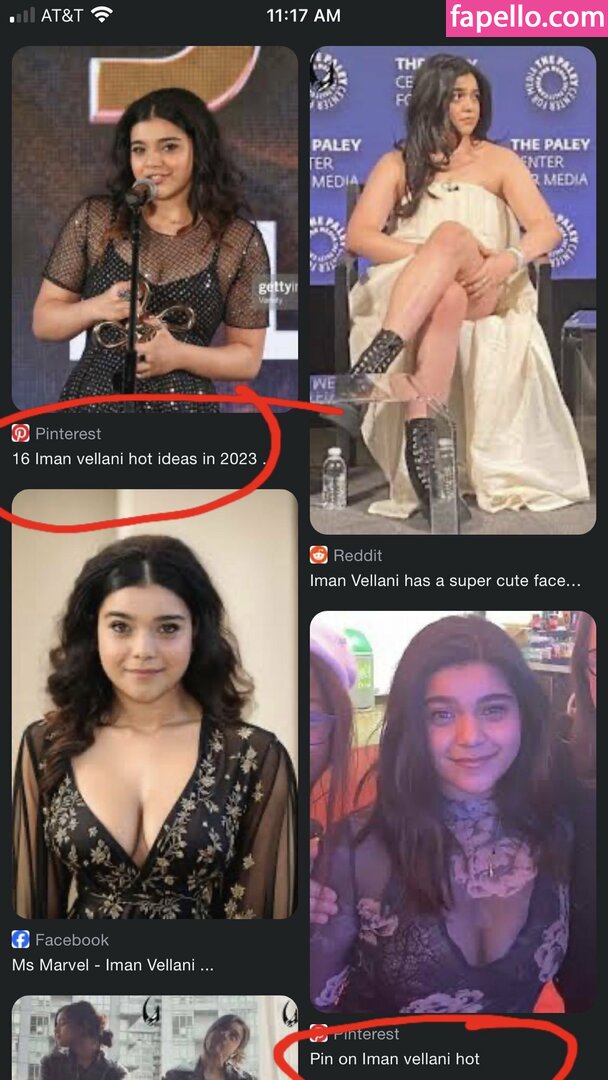Open the Reddit image result tile
This screenshot has height=1080, width=608.
[x=452, y=290]
